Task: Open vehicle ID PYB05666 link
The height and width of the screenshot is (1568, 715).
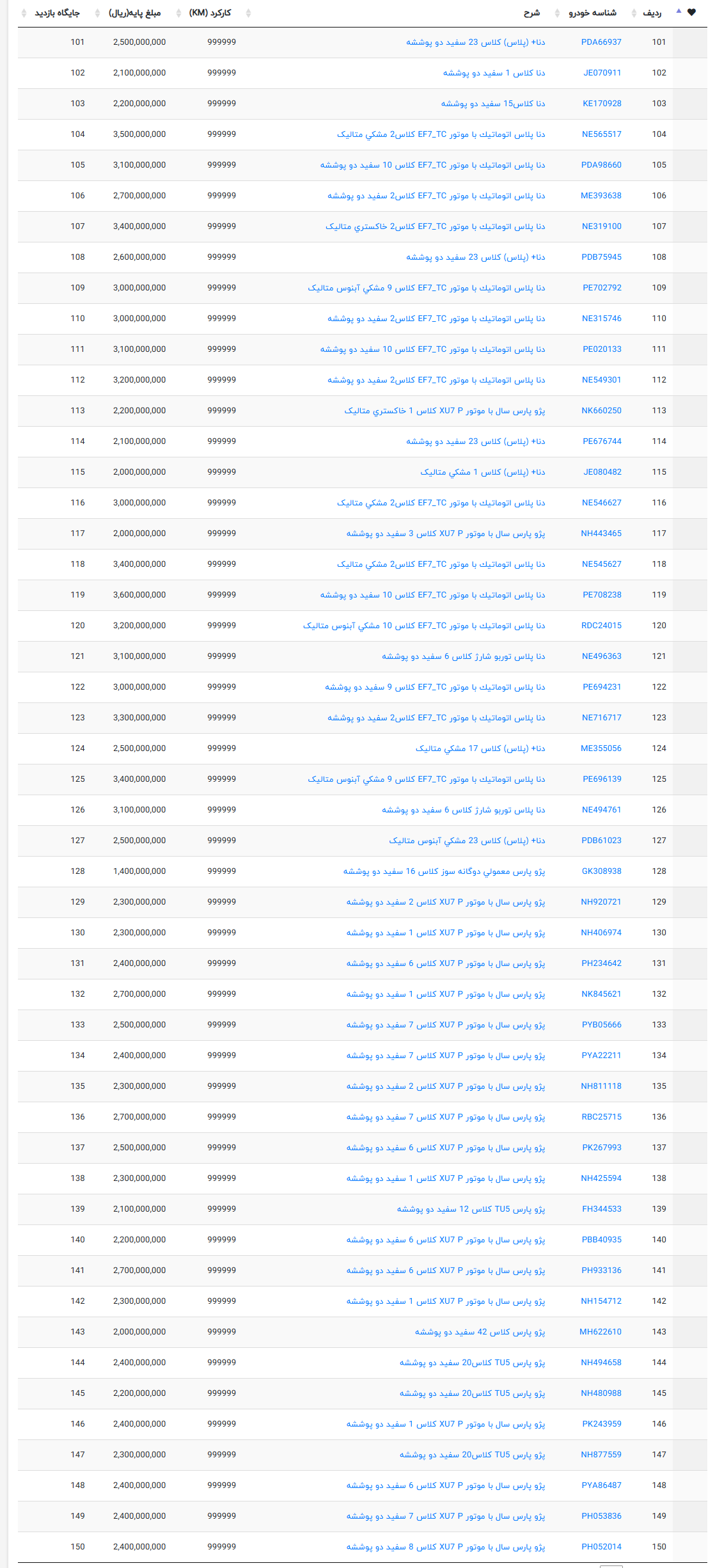Action: click(x=601, y=1025)
